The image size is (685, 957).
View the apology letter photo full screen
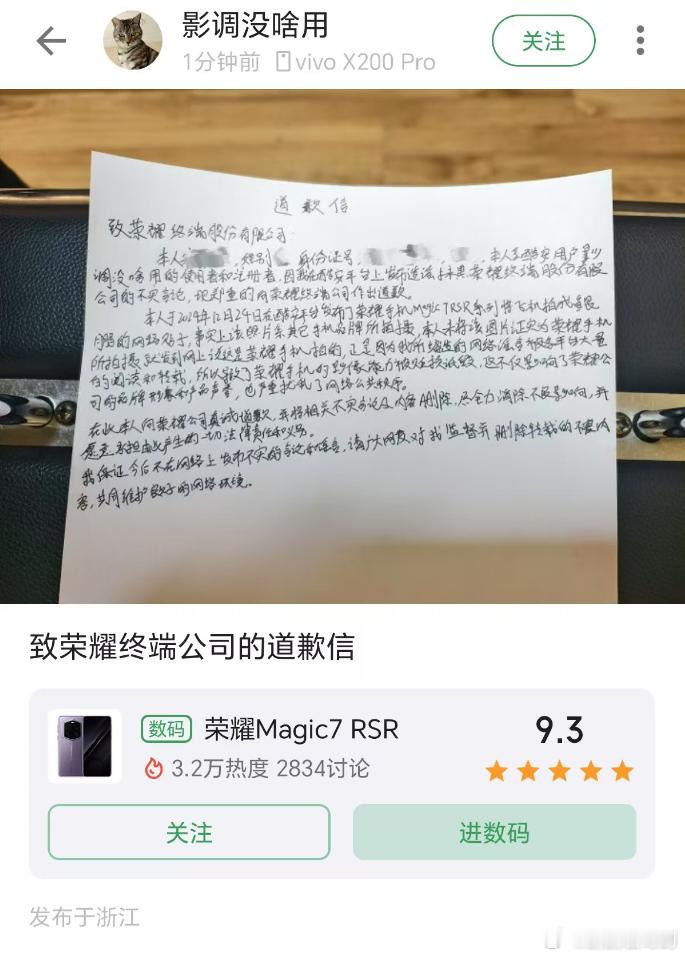click(x=342, y=346)
